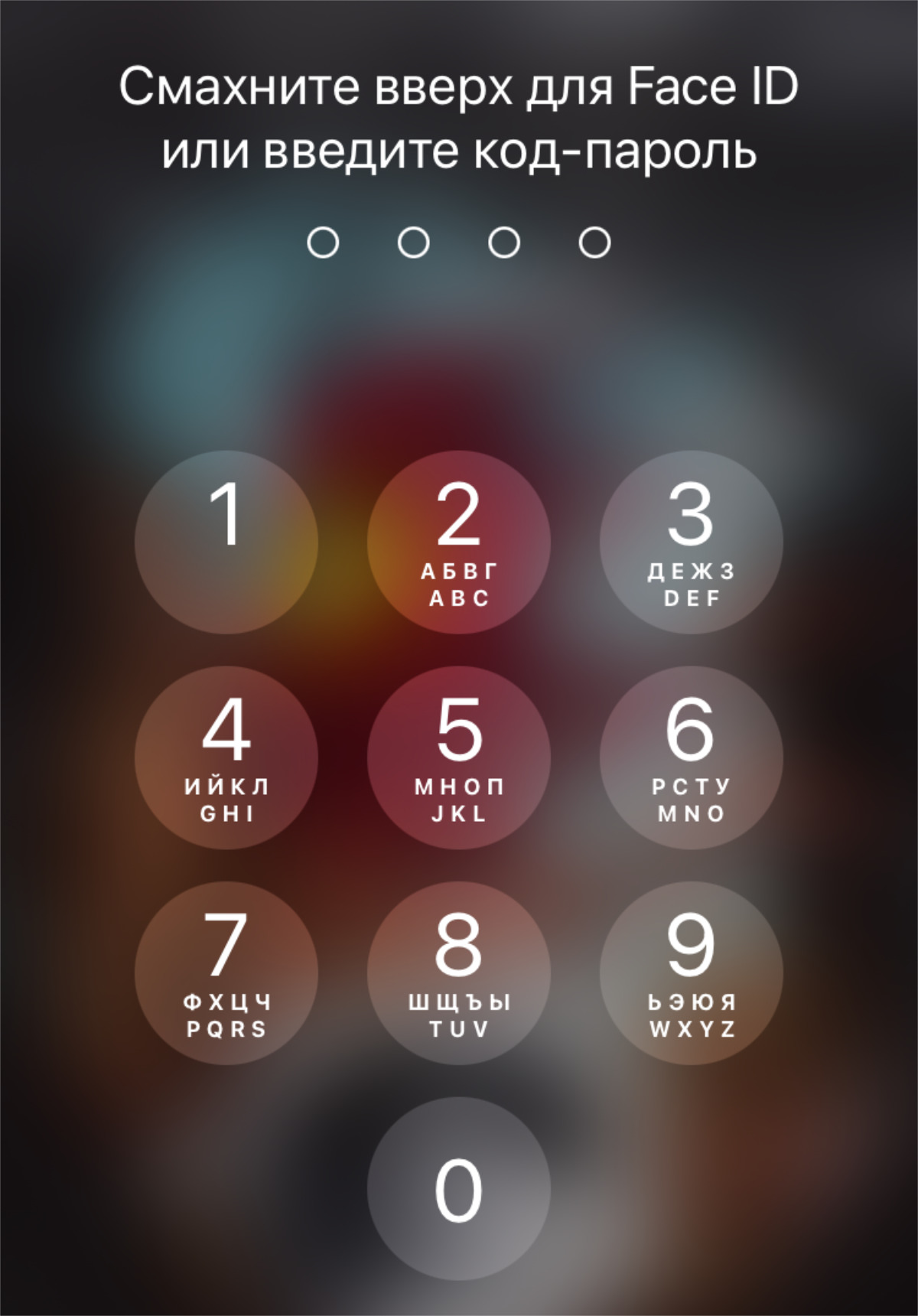Select the 5 key labeled JKL
918x1316 pixels.
(x=459, y=757)
